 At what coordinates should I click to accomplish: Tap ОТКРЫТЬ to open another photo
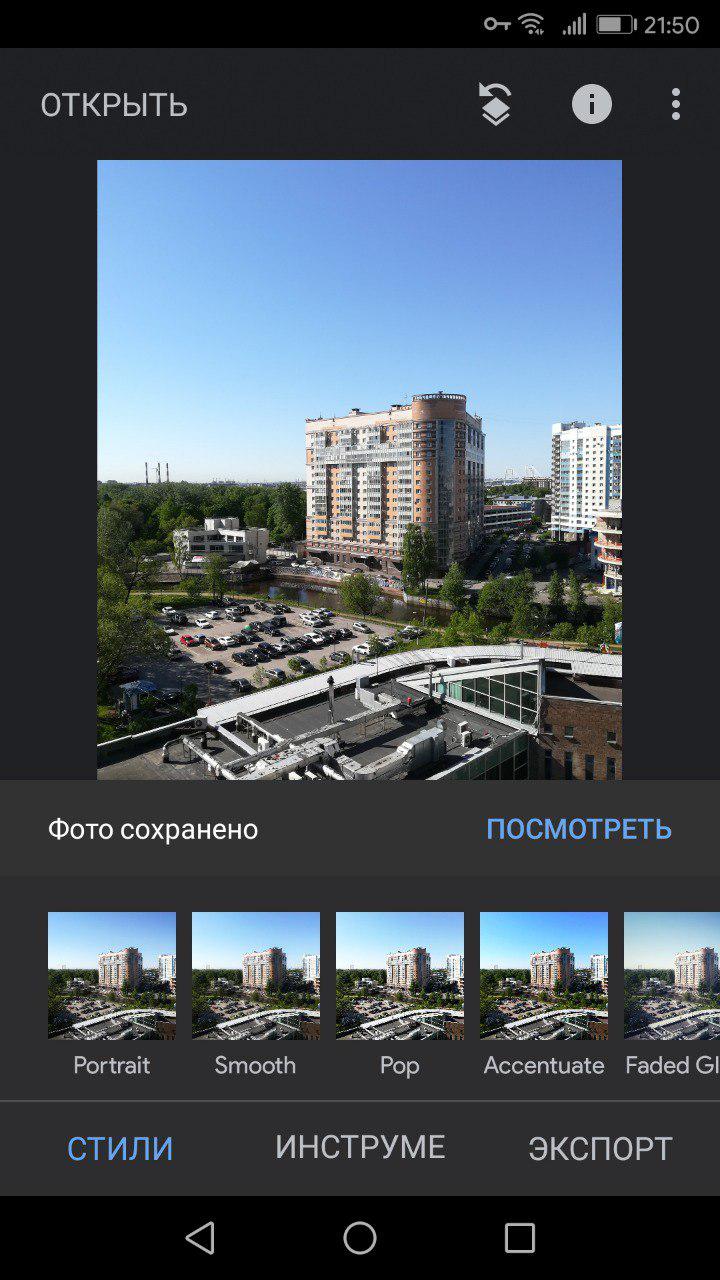(114, 105)
